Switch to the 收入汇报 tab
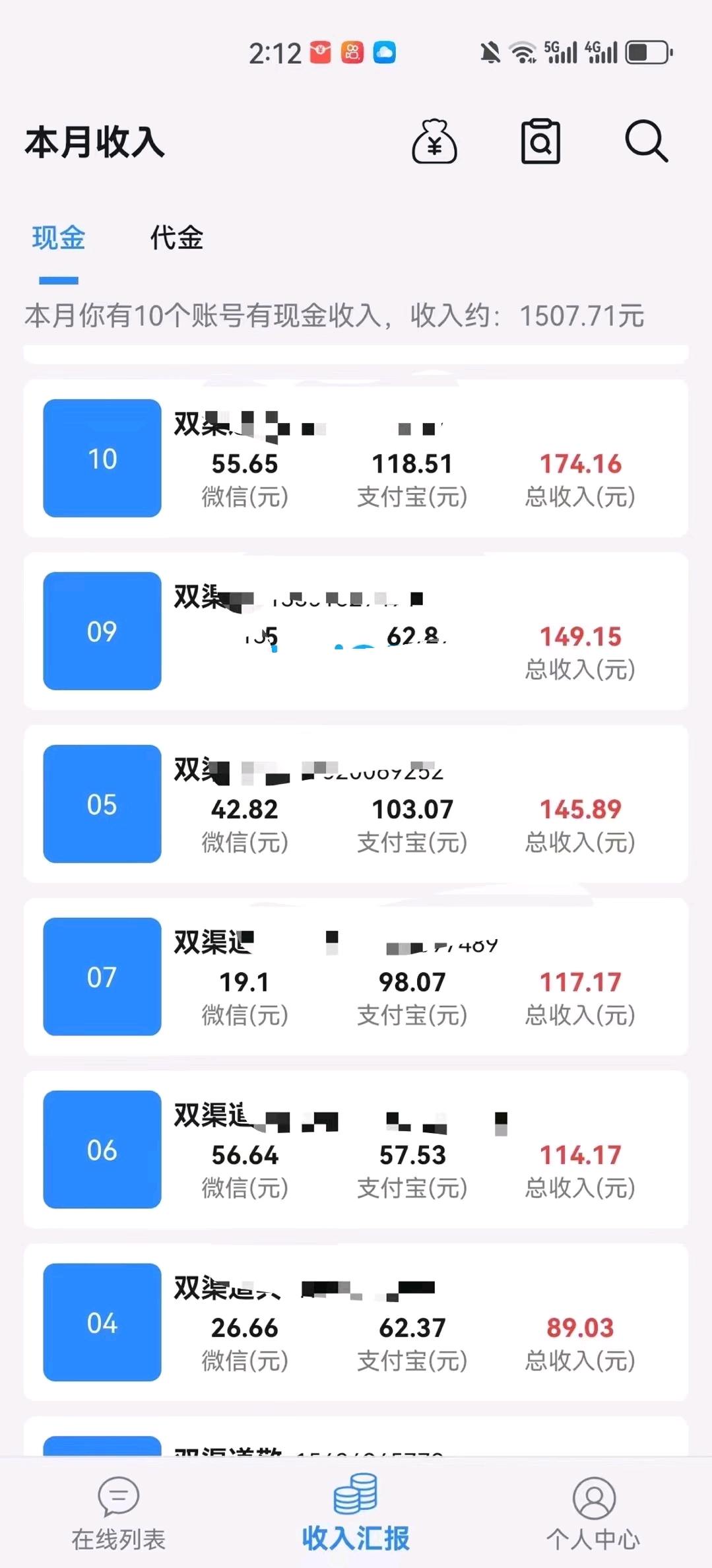Image resolution: width=712 pixels, height=1568 pixels. pos(356,1514)
